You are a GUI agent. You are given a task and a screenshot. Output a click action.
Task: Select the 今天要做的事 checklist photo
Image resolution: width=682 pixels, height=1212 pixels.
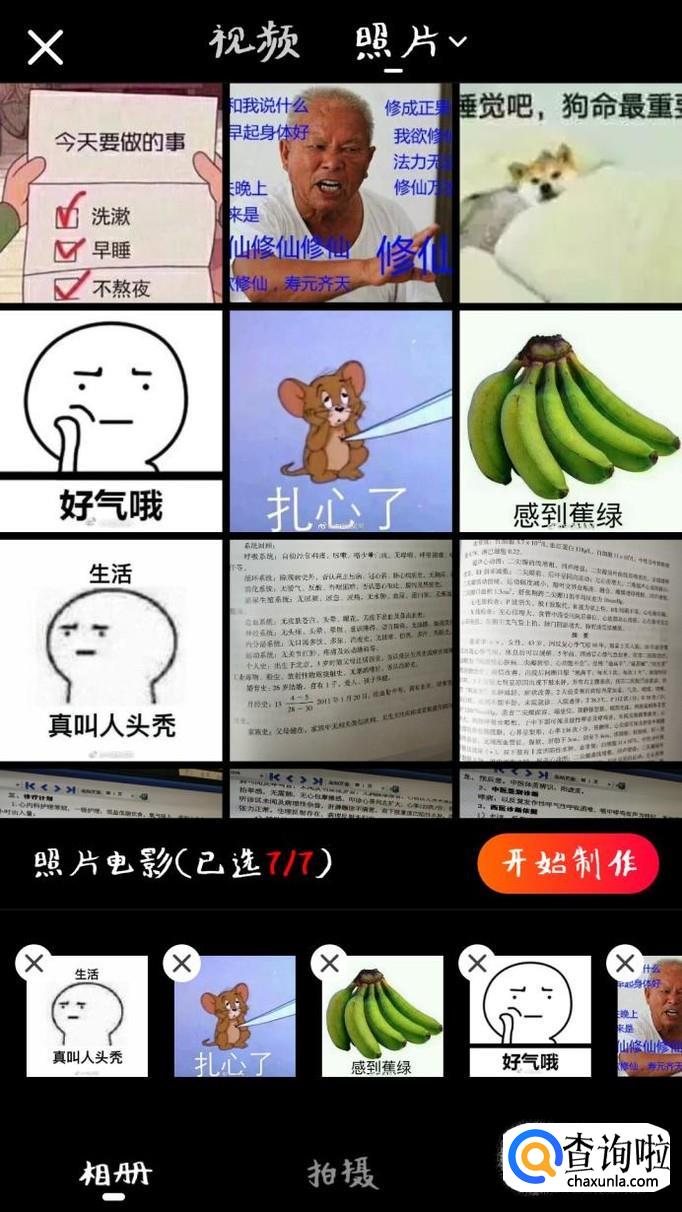110,192
